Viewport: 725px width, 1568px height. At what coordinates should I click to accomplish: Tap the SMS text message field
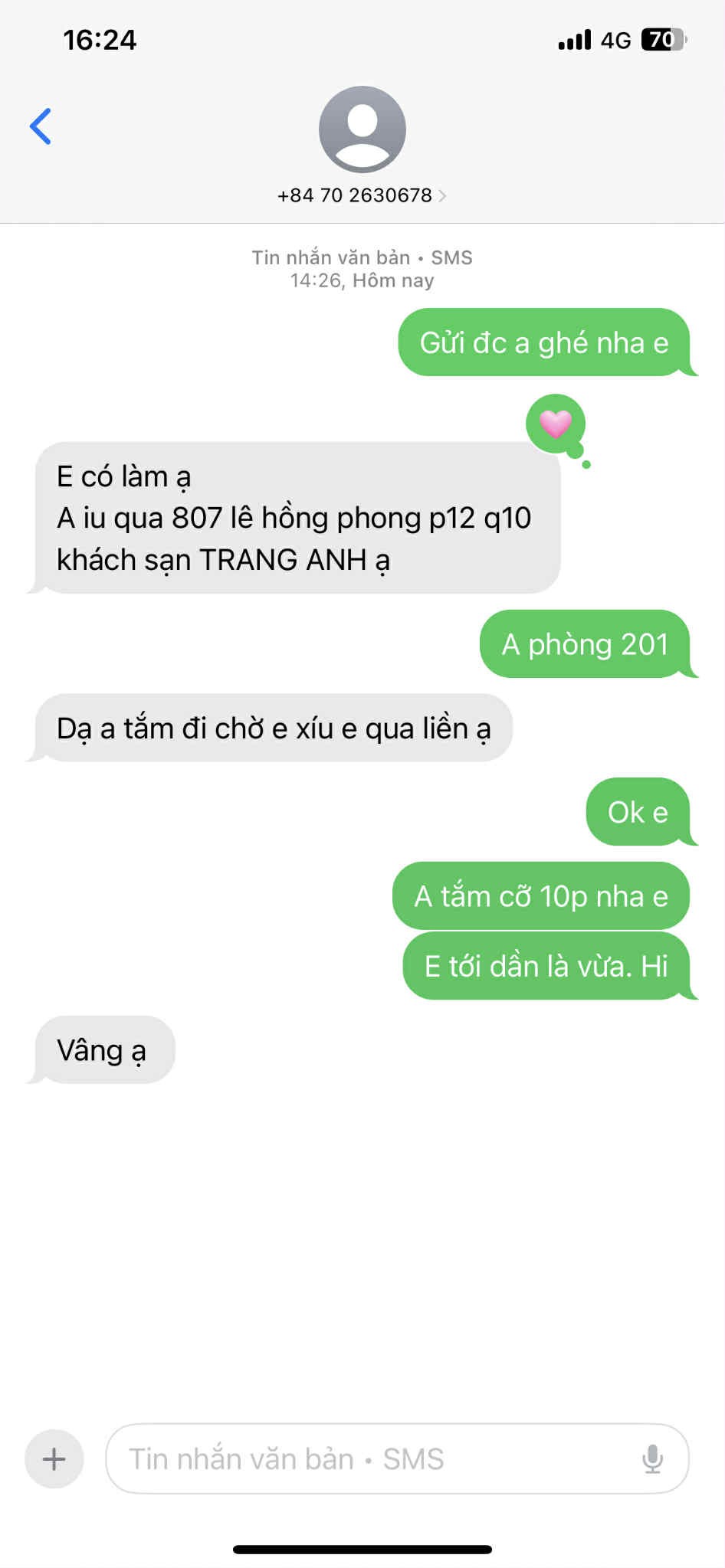click(368, 1458)
